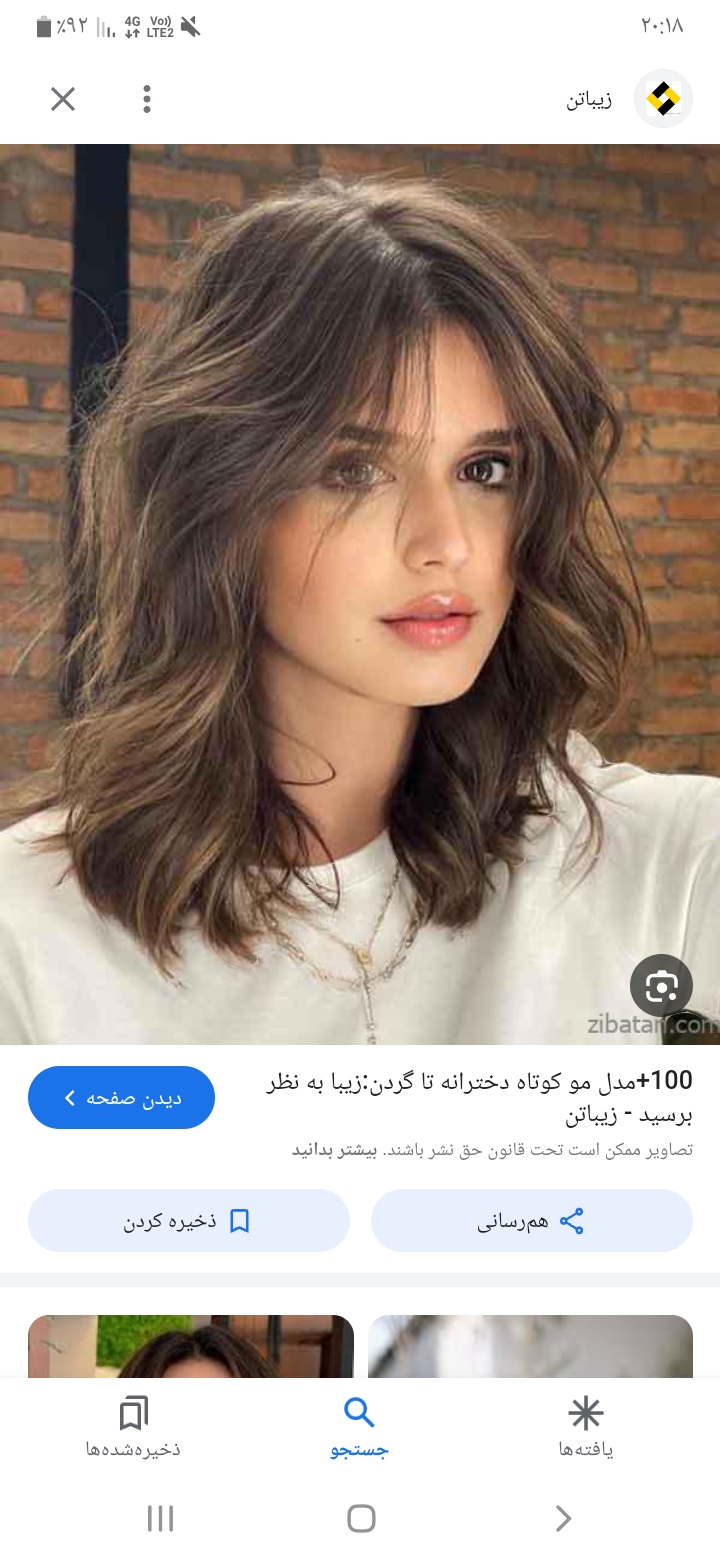Tap the دیدن صفحه button
720x1560 pixels.
click(121, 1098)
